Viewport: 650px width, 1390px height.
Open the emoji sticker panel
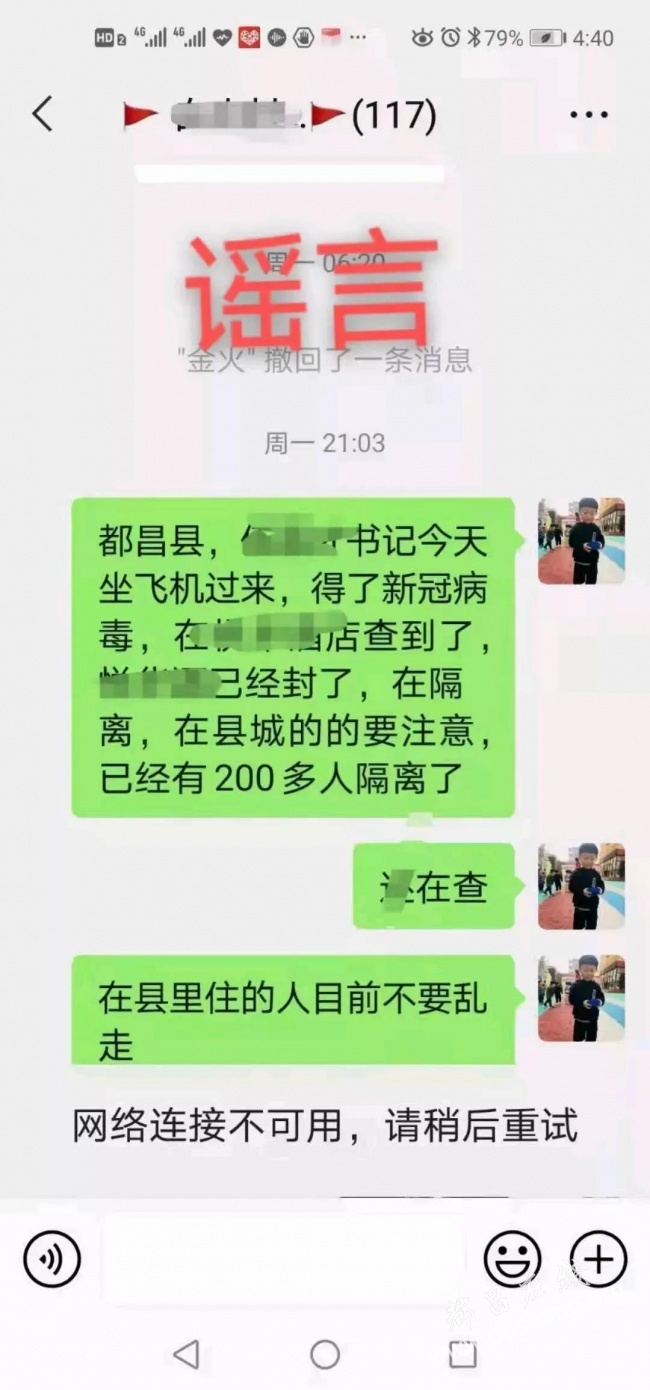pos(512,1257)
